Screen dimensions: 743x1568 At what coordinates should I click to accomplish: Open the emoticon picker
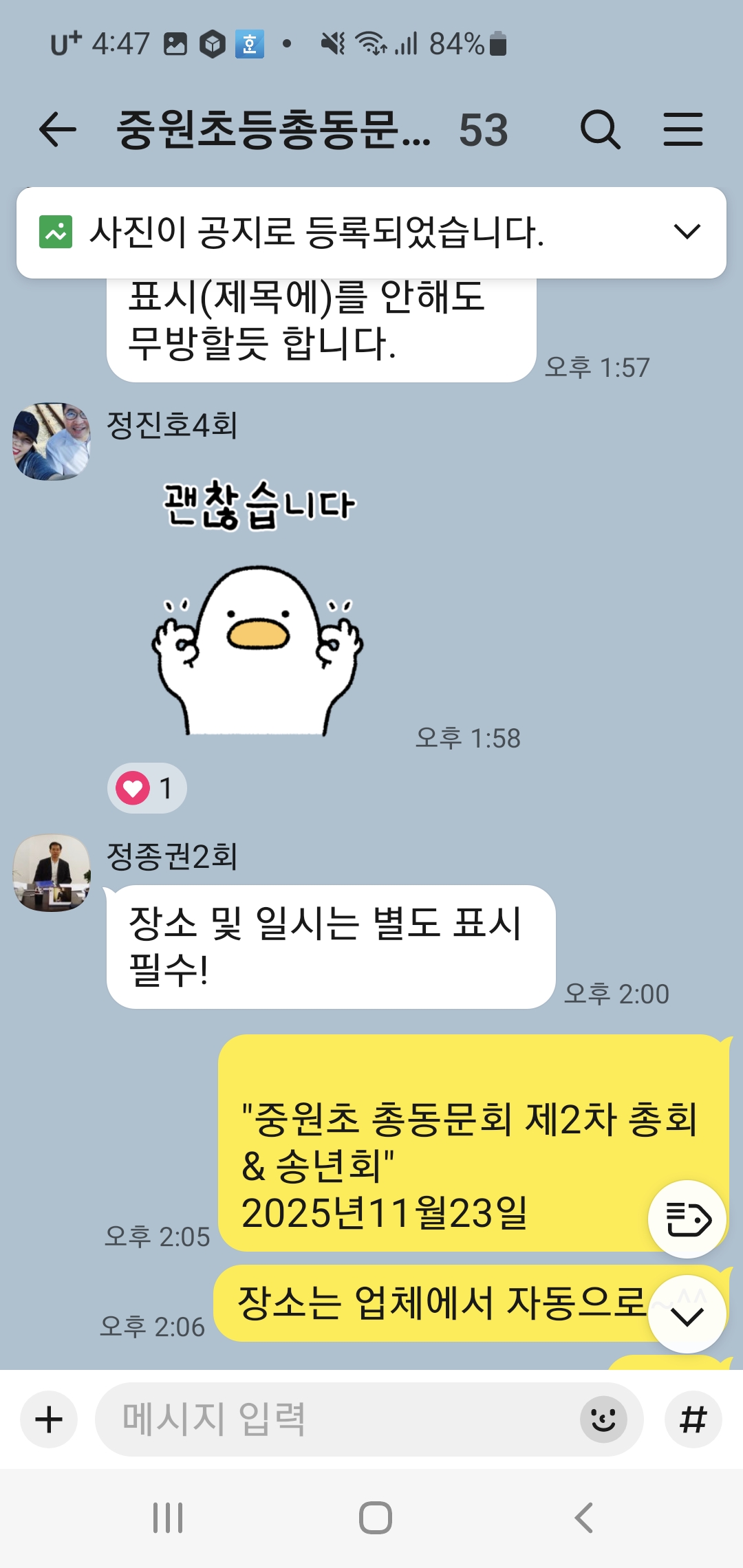coord(603,1419)
